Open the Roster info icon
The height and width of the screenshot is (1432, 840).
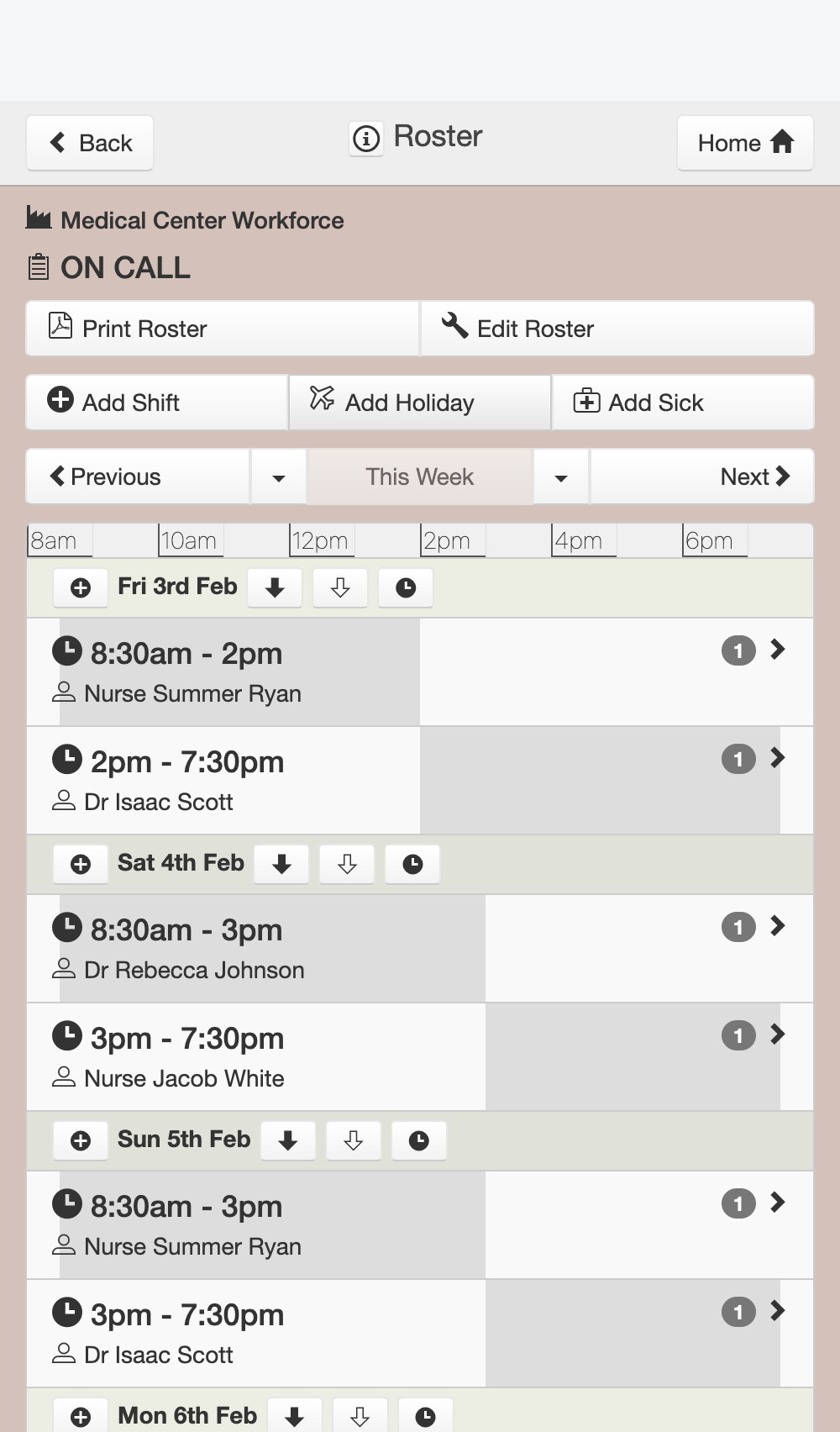tap(366, 139)
